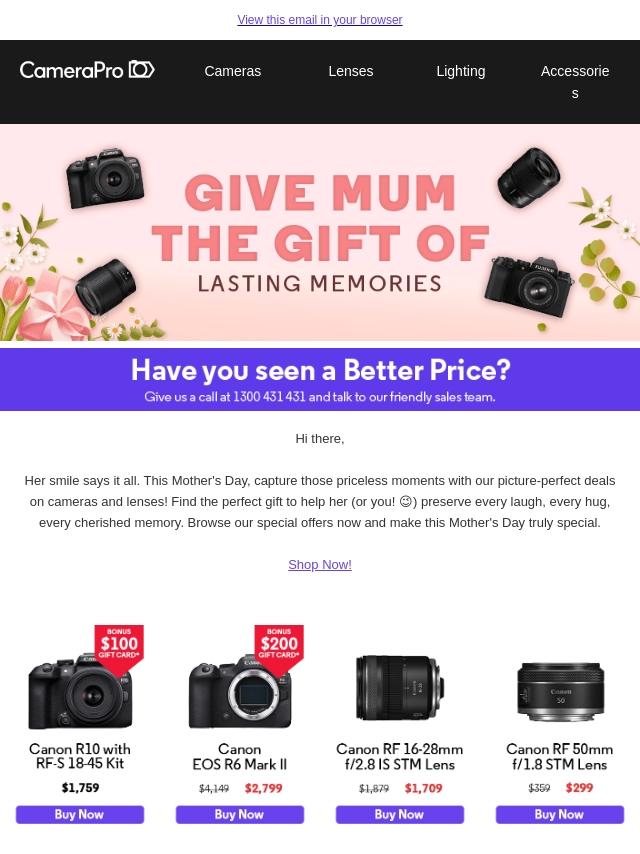Tap Buy Now for Canon EOS R6 Mark II

click(x=240, y=815)
